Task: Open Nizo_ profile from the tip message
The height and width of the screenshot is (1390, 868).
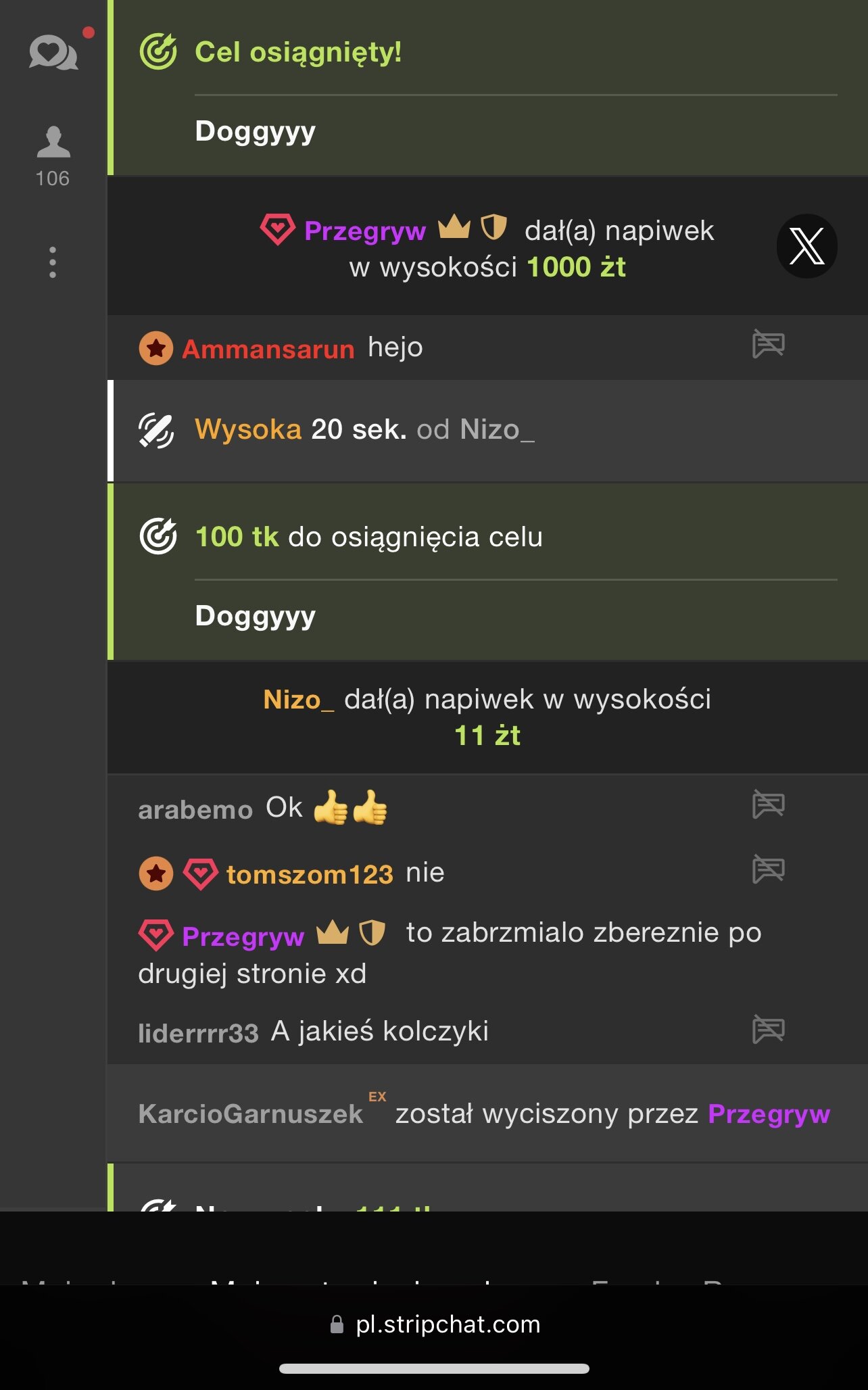Action: click(x=298, y=700)
